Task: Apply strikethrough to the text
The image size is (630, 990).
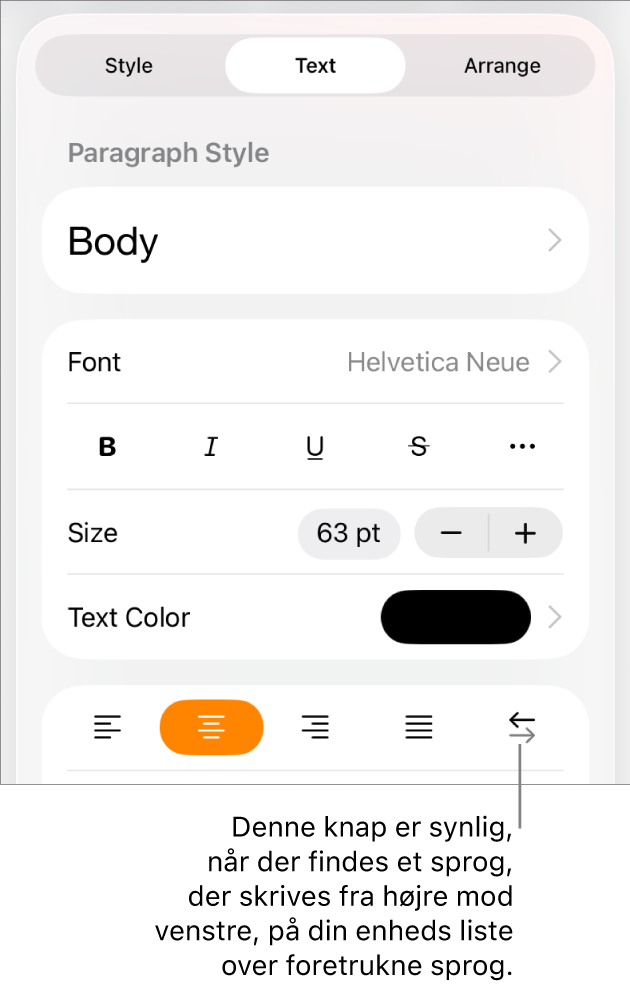Action: click(419, 447)
